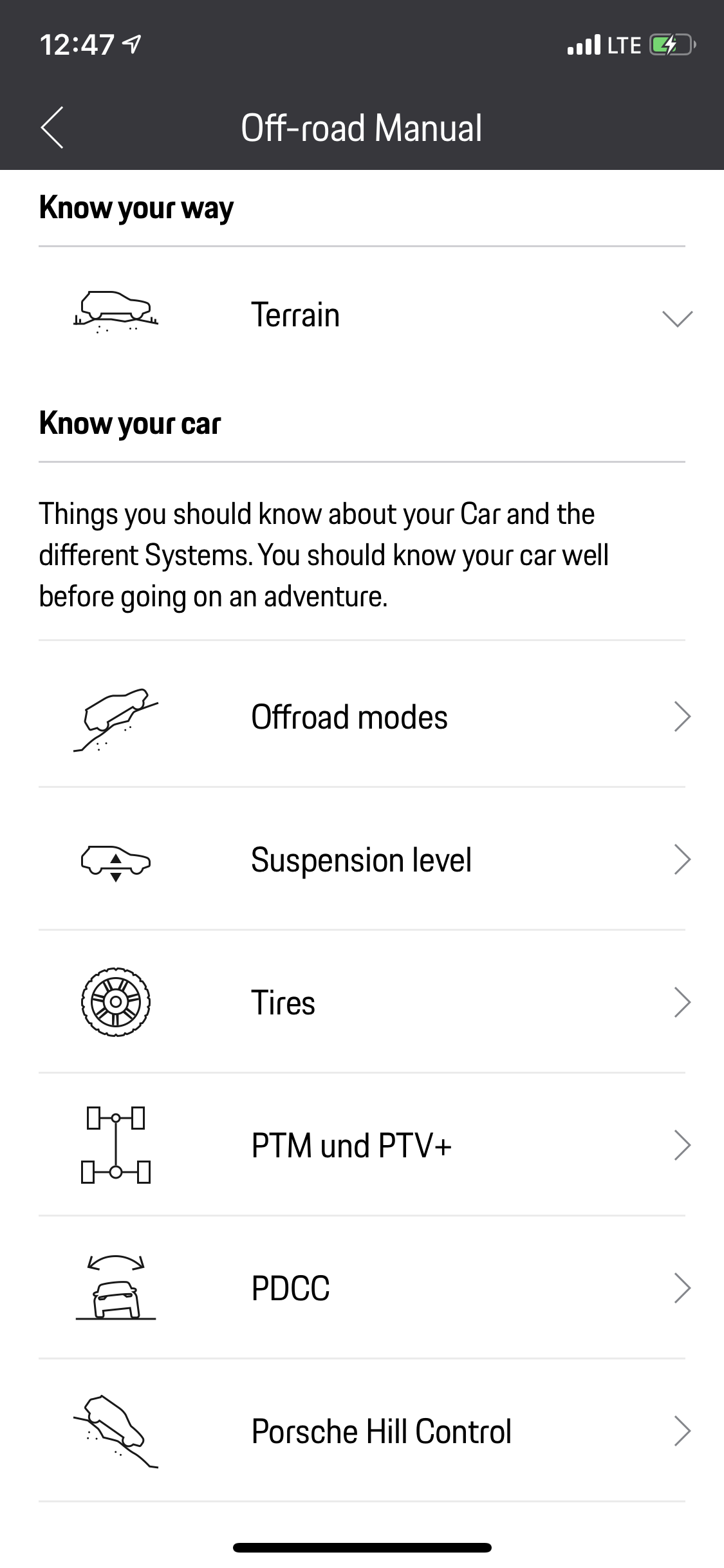Open the PDCC entry
The image size is (724, 1568).
point(362,1289)
